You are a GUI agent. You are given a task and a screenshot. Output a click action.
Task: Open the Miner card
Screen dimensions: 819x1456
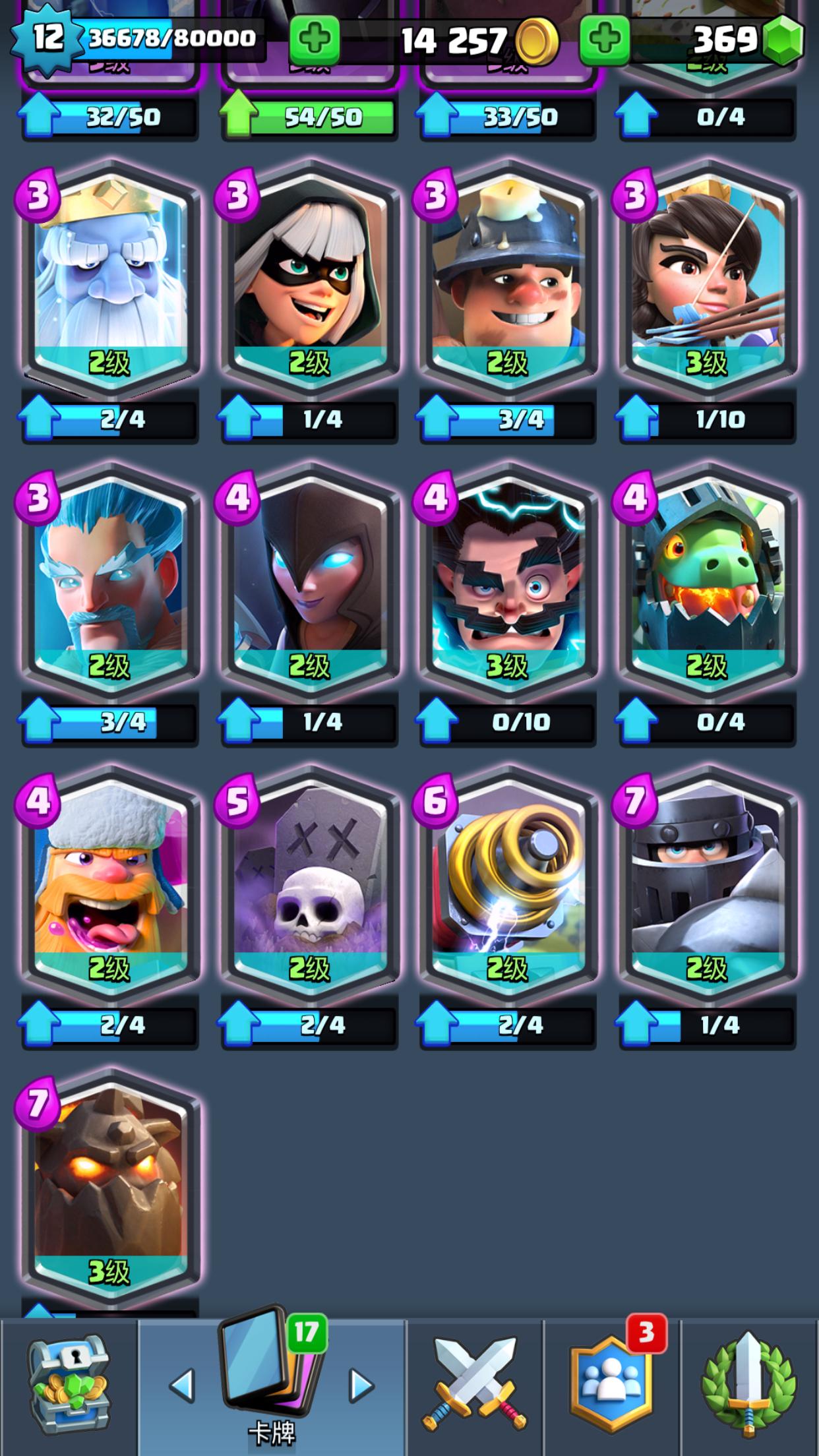pyautogui.click(x=508, y=279)
